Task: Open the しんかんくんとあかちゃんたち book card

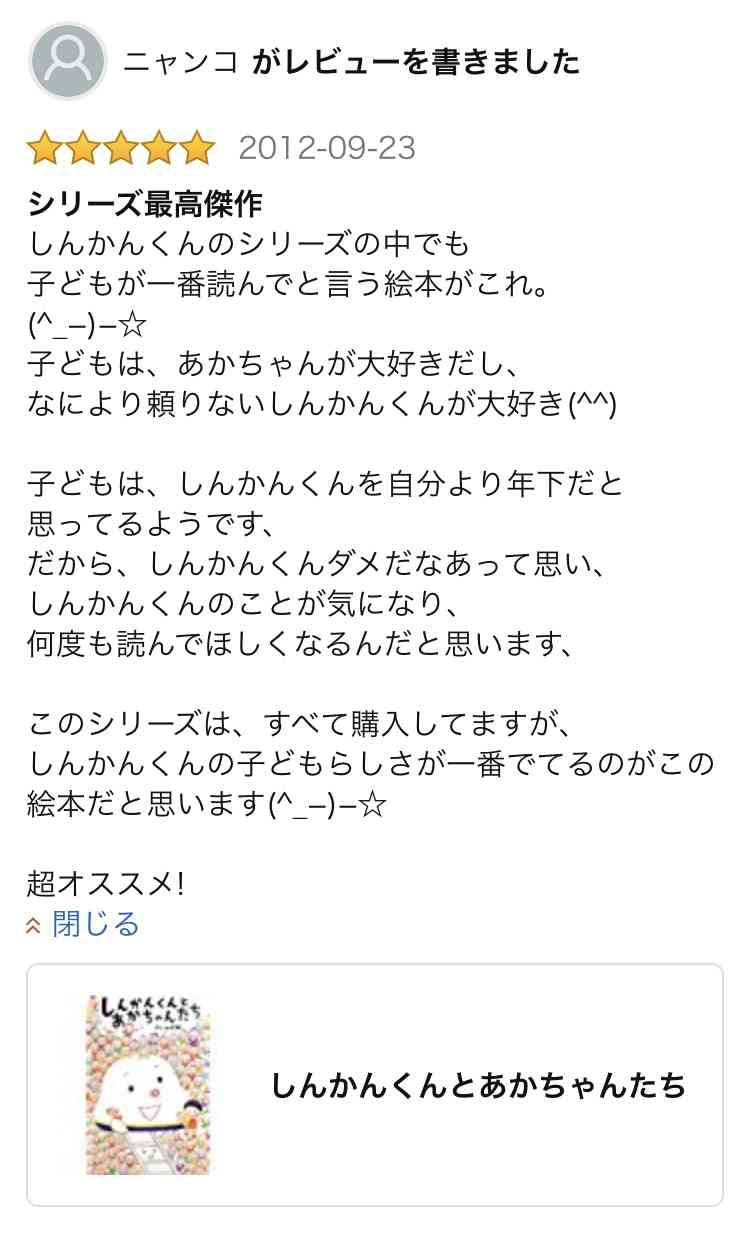Action: pyautogui.click(x=375, y=1085)
